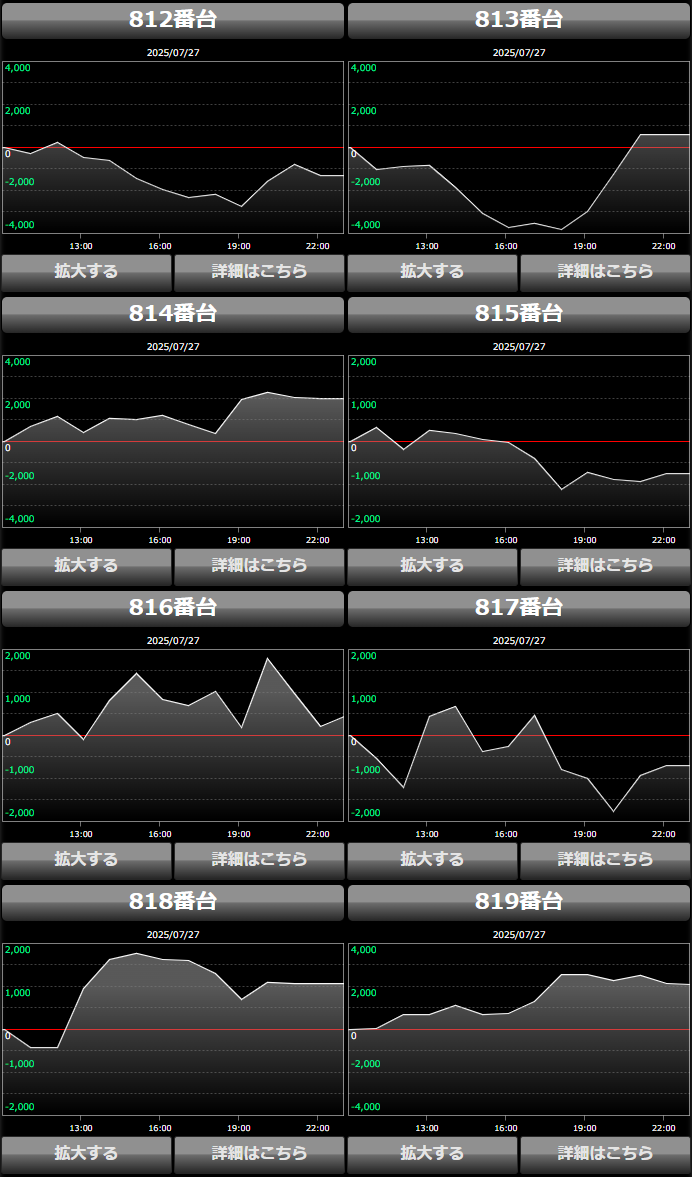
Task: Enlarge the 815番台 chart with 拡大する
Action: pos(433,565)
